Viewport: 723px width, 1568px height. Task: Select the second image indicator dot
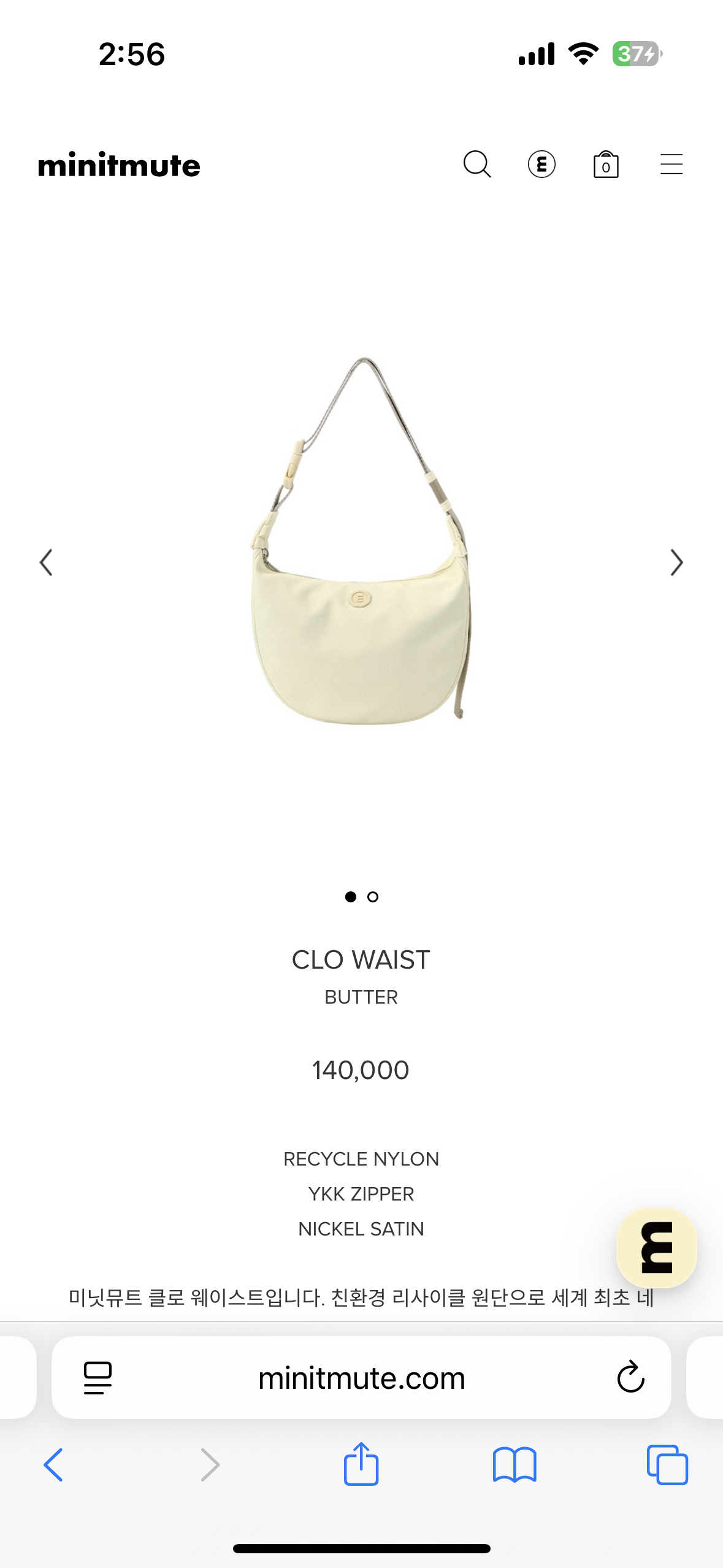(x=373, y=897)
